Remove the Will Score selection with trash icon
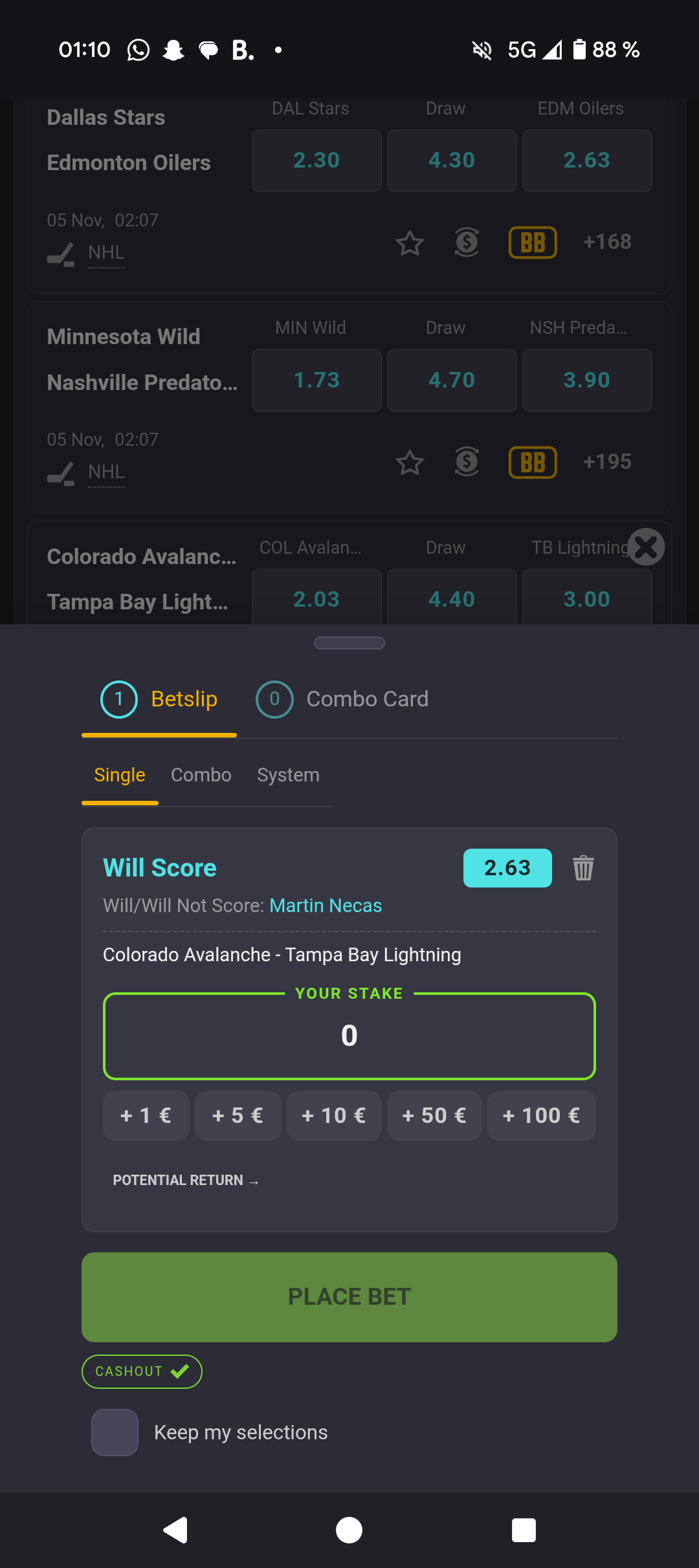 pyautogui.click(x=583, y=868)
